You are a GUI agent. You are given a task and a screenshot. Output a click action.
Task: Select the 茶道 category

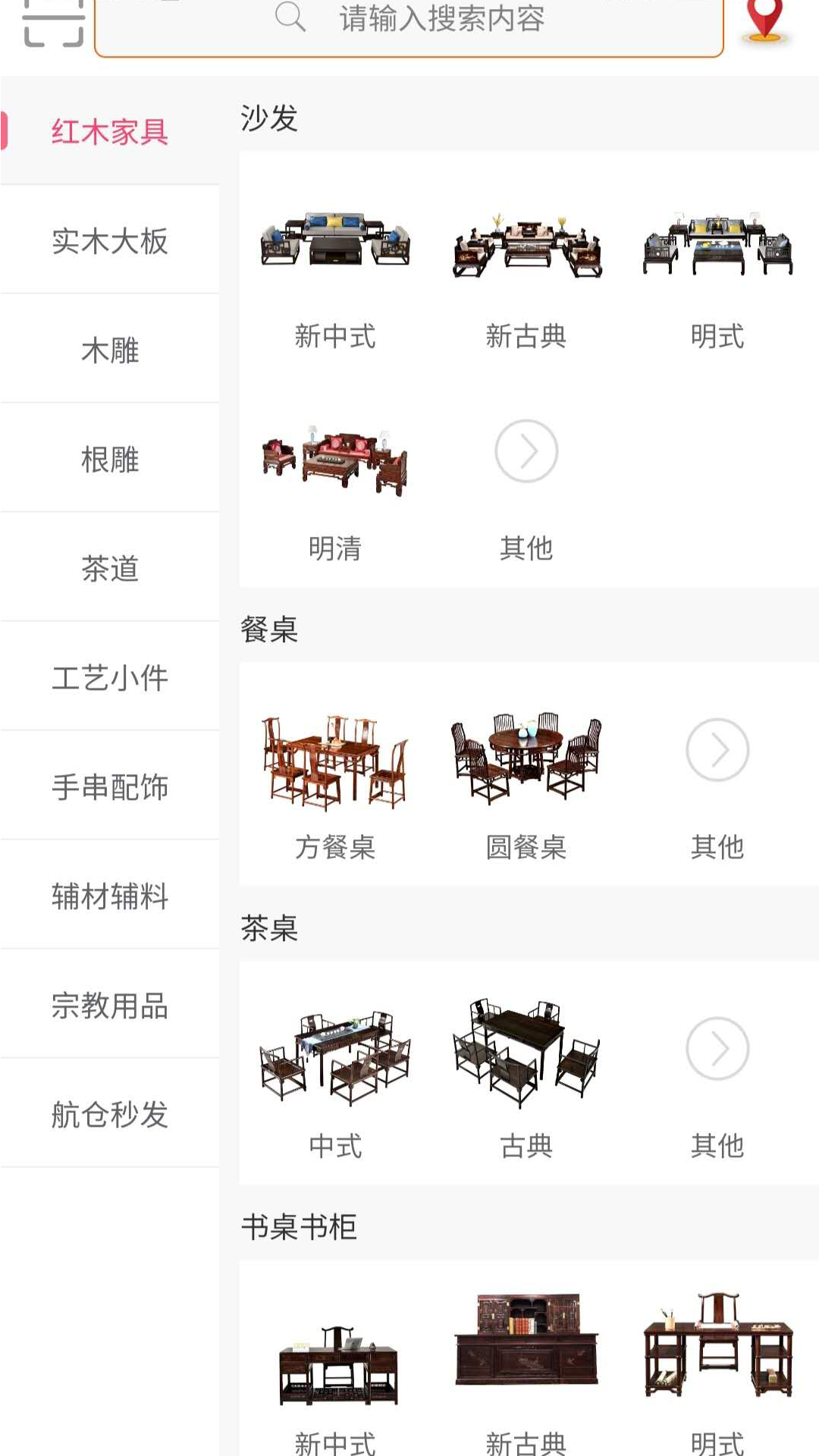(110, 569)
